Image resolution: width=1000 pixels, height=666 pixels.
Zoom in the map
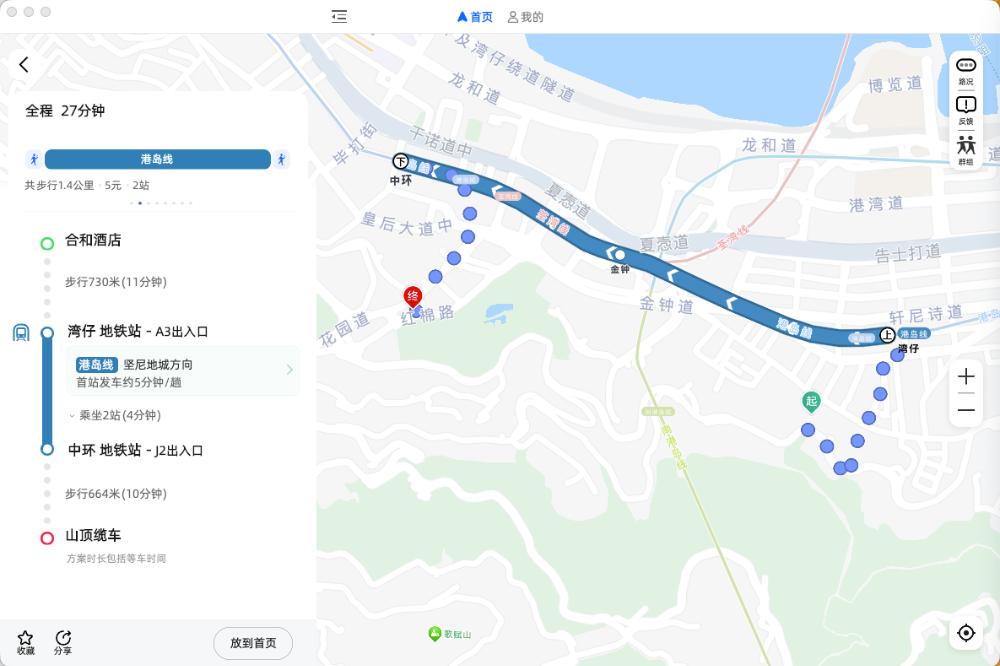[x=966, y=377]
